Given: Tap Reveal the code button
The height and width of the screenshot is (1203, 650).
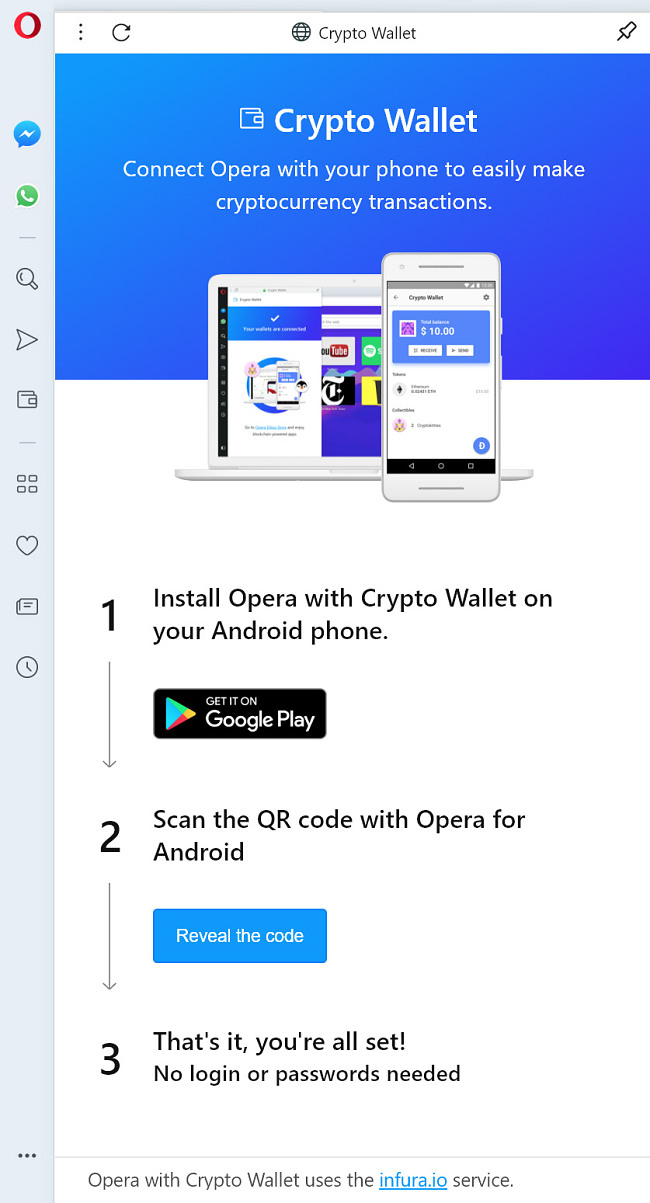Looking at the screenshot, I should coord(240,936).
